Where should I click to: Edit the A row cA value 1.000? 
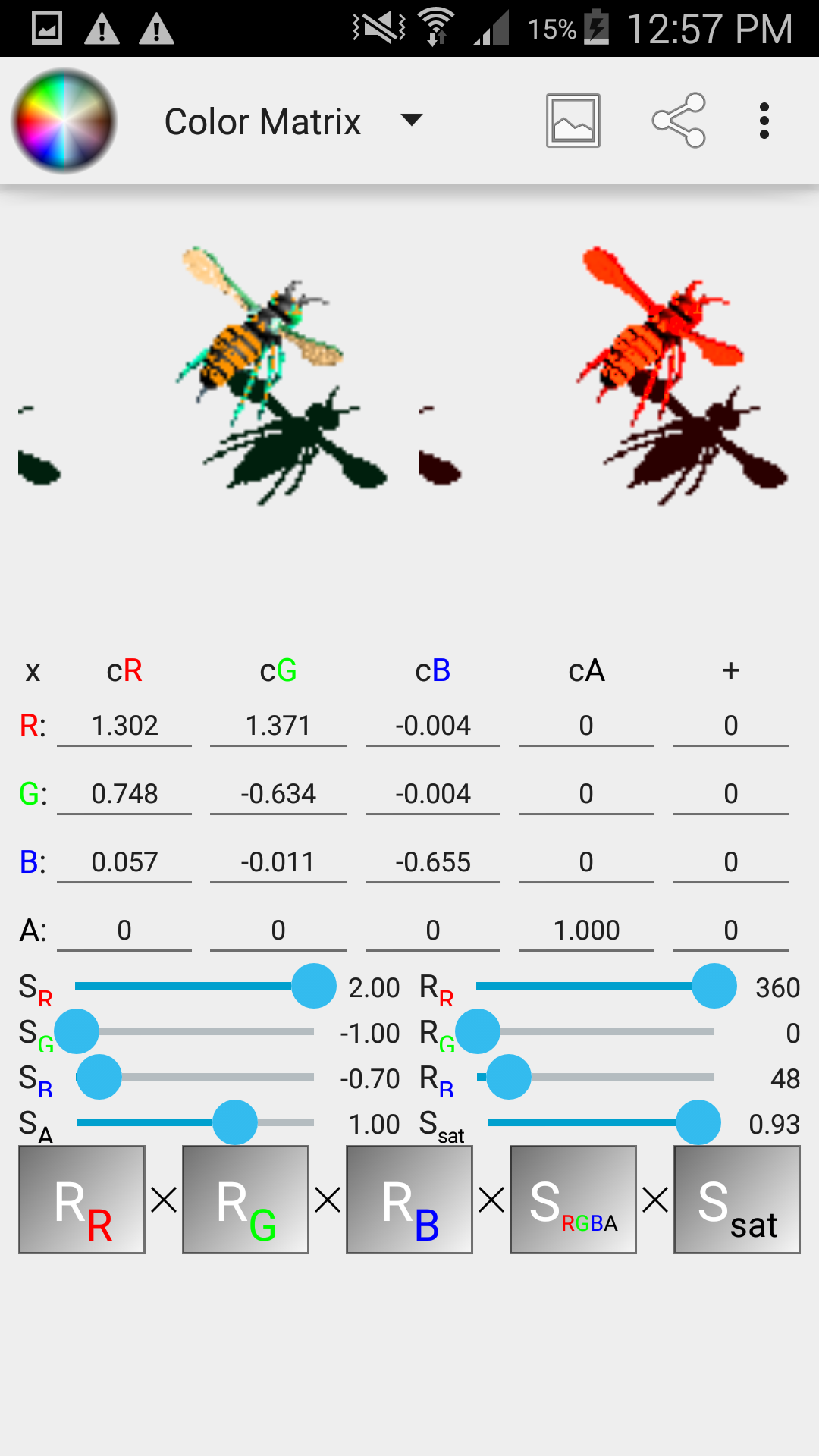[x=585, y=930]
